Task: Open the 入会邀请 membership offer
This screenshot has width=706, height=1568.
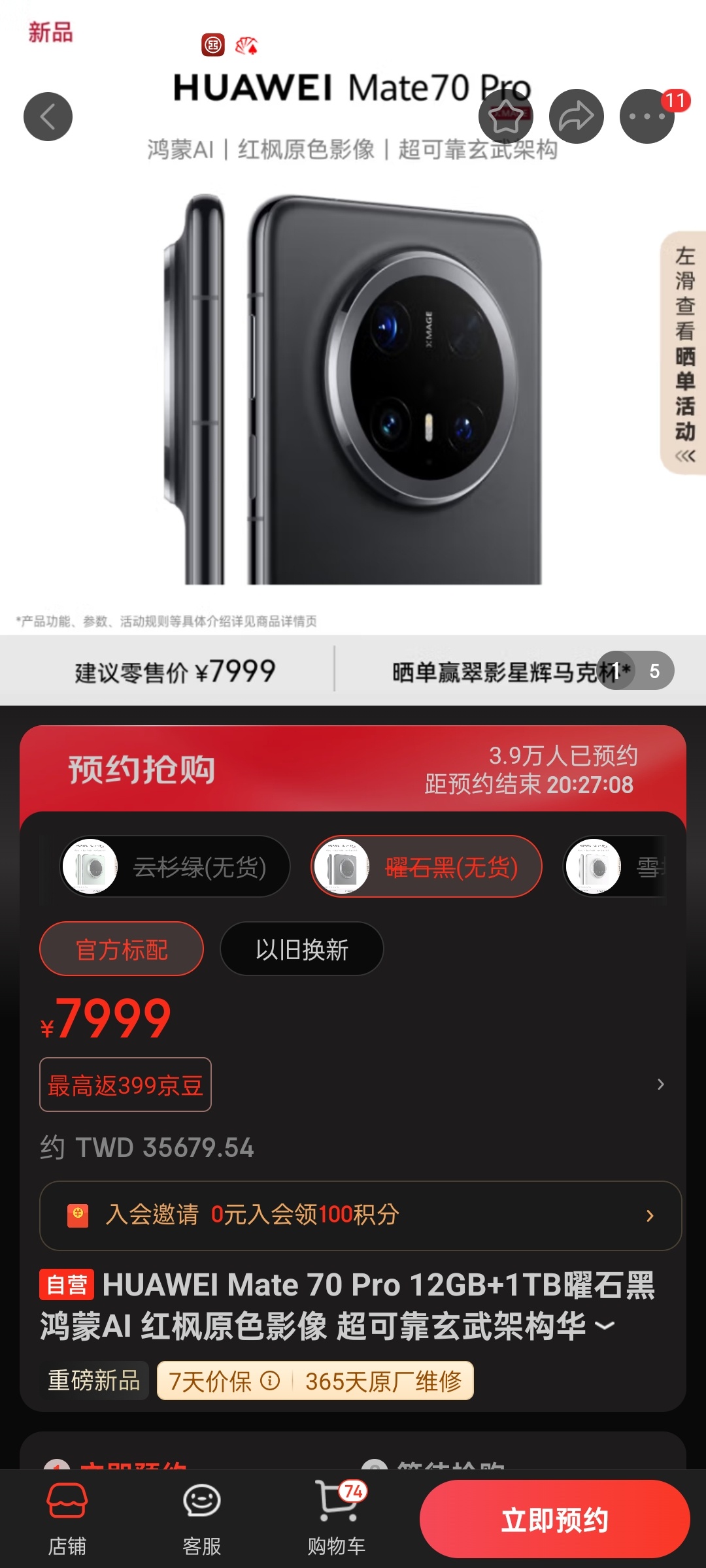Action: 360,1215
